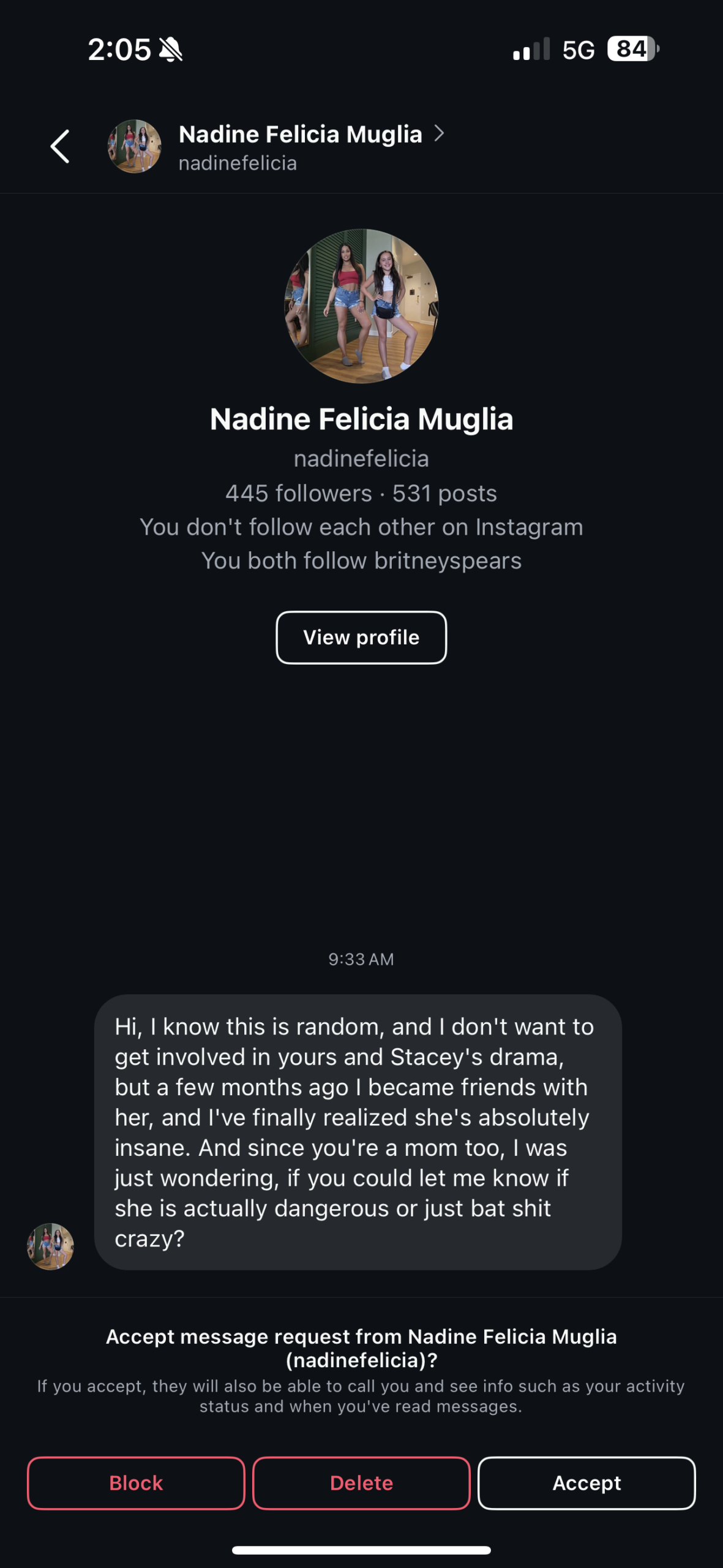
Task: Accept the message request
Action: [586, 1483]
